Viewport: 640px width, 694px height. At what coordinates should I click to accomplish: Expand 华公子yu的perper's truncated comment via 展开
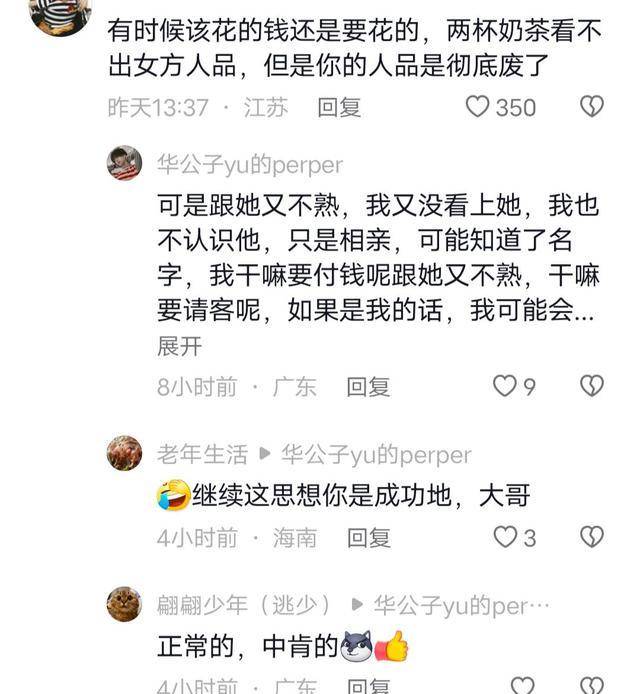click(179, 346)
